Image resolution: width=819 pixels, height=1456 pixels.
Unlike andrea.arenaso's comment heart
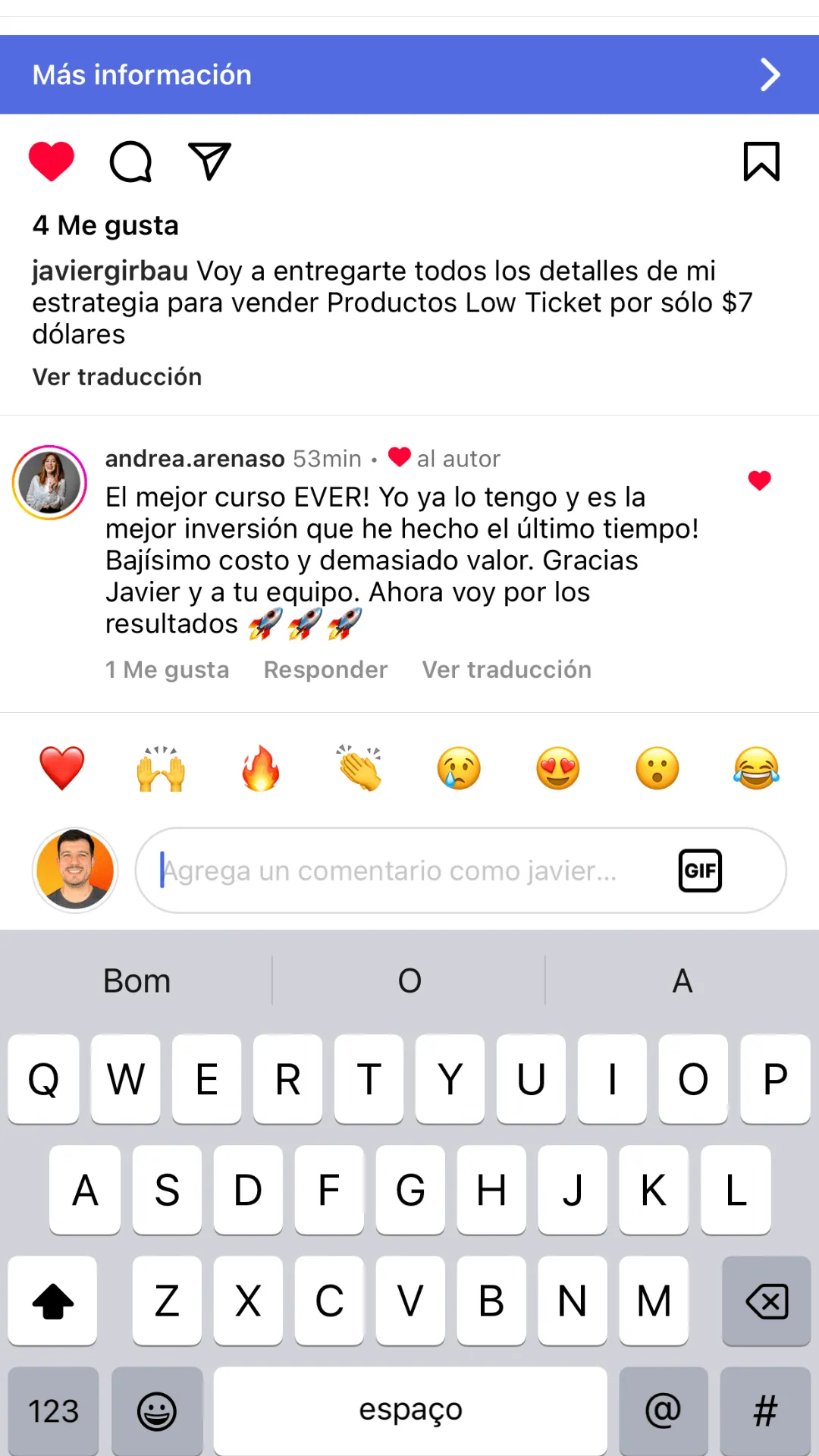tap(759, 480)
